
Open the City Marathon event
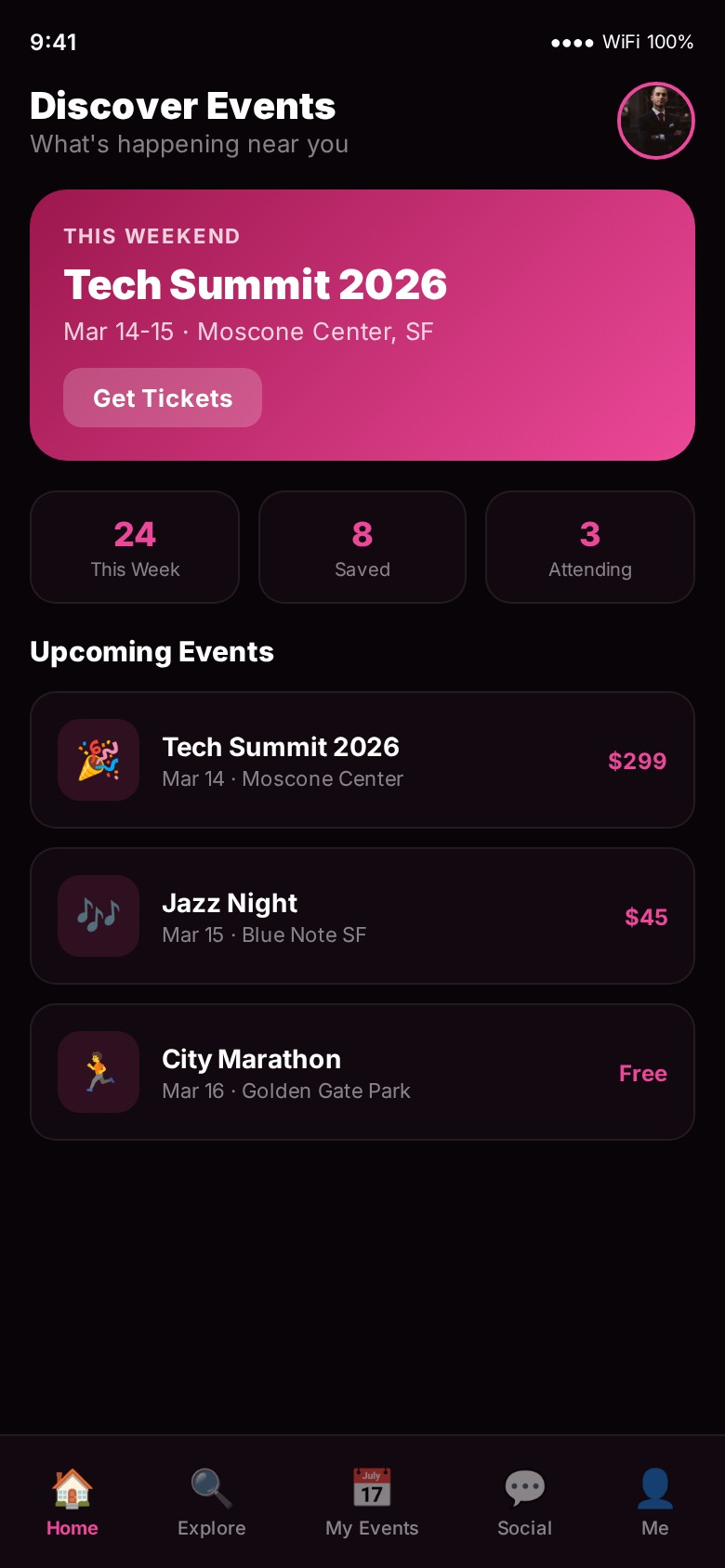click(x=362, y=1072)
